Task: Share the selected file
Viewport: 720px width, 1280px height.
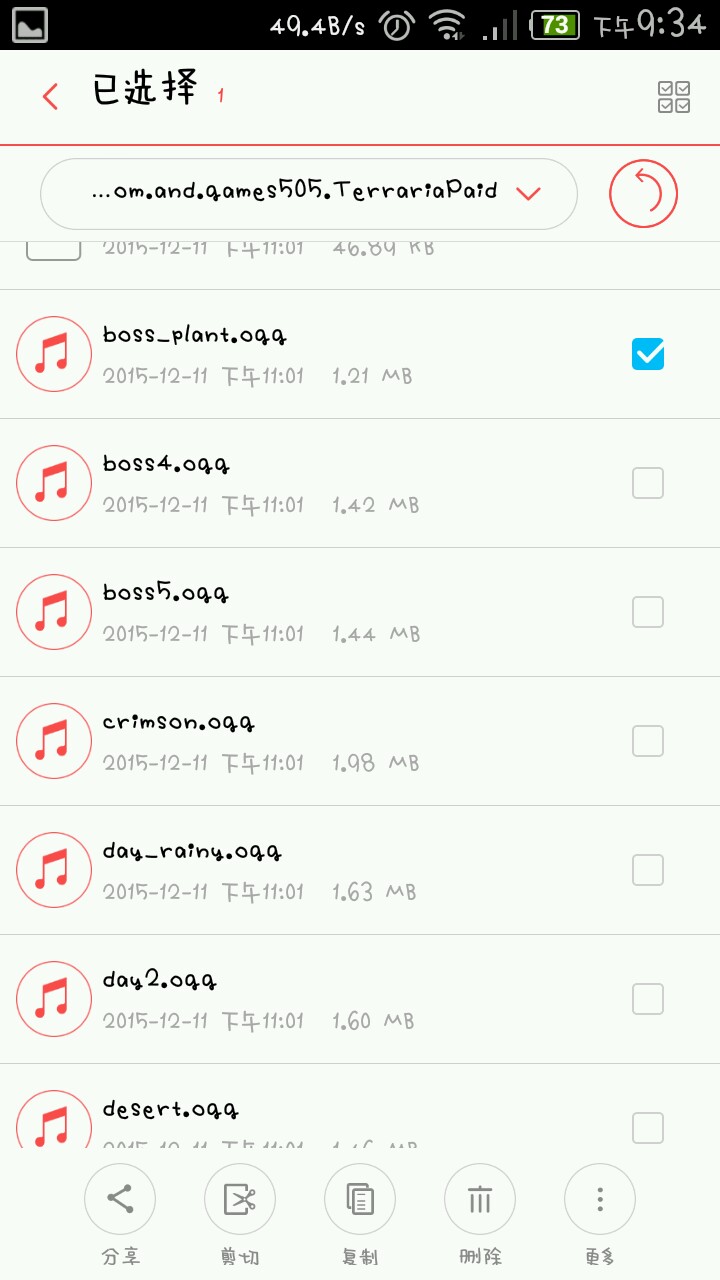Action: pyautogui.click(x=120, y=1198)
